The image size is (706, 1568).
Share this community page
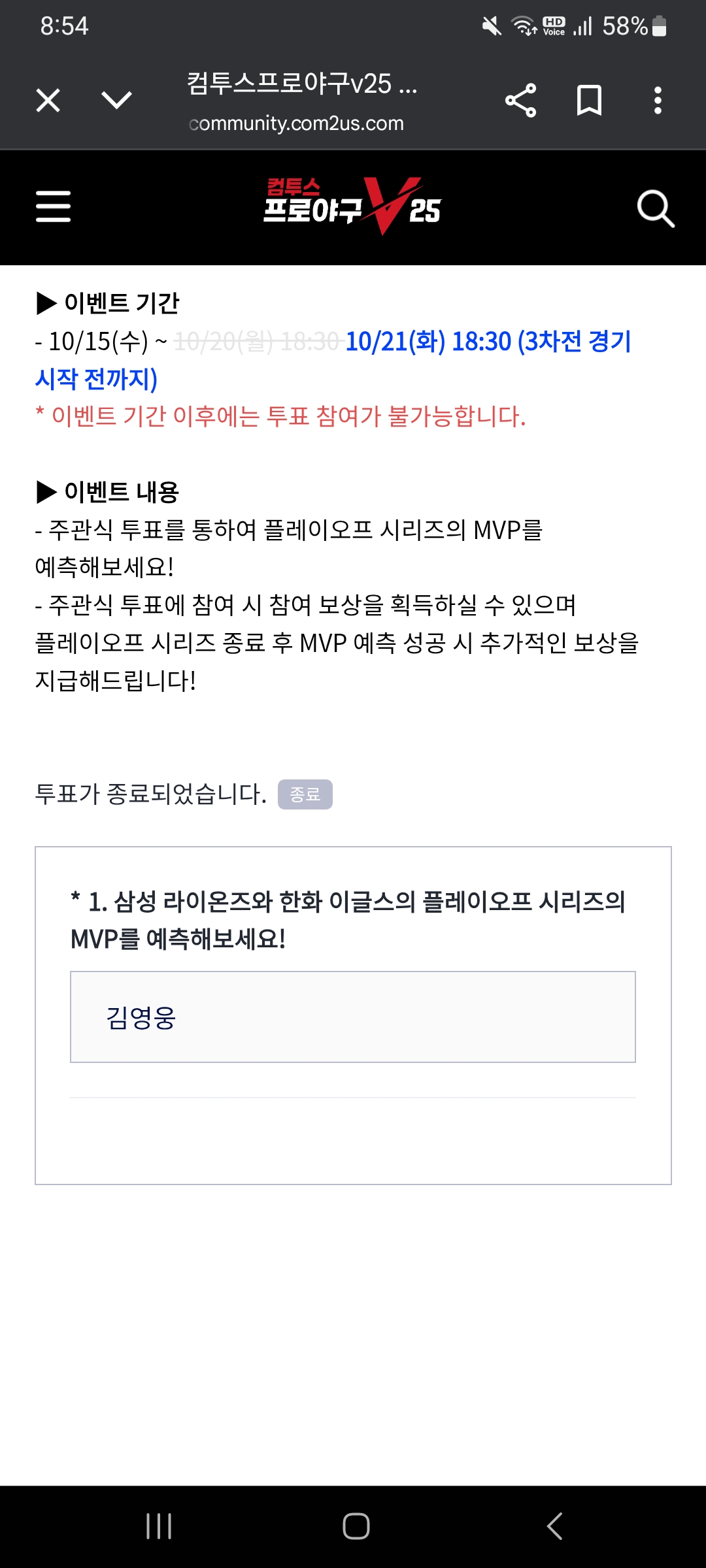click(520, 101)
